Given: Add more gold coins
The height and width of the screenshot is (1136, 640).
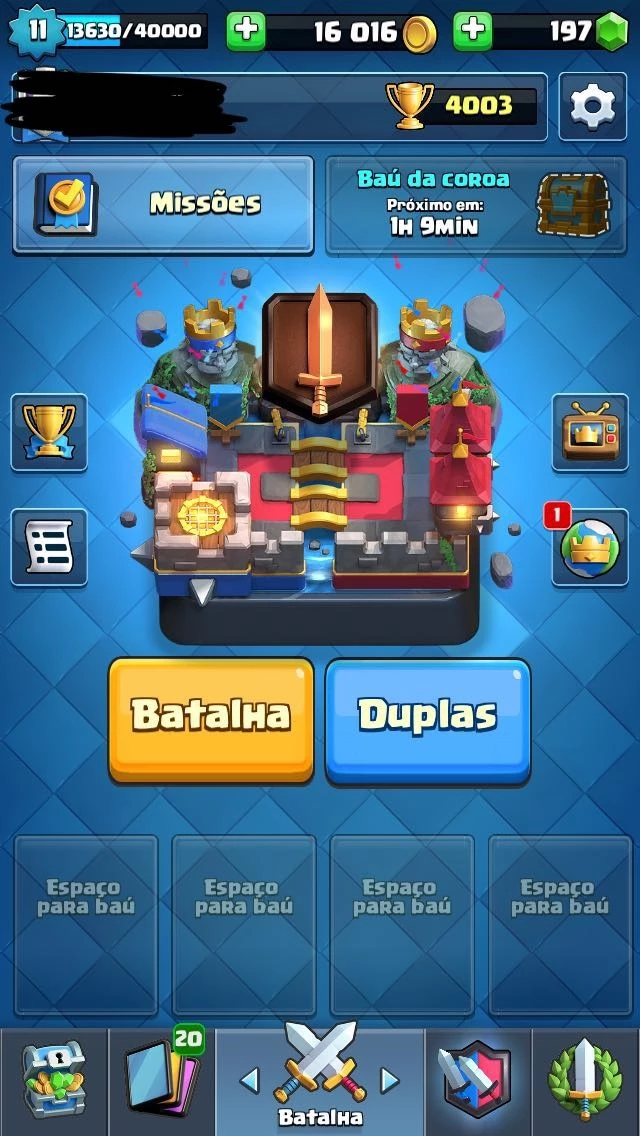Looking at the screenshot, I should 245,32.
